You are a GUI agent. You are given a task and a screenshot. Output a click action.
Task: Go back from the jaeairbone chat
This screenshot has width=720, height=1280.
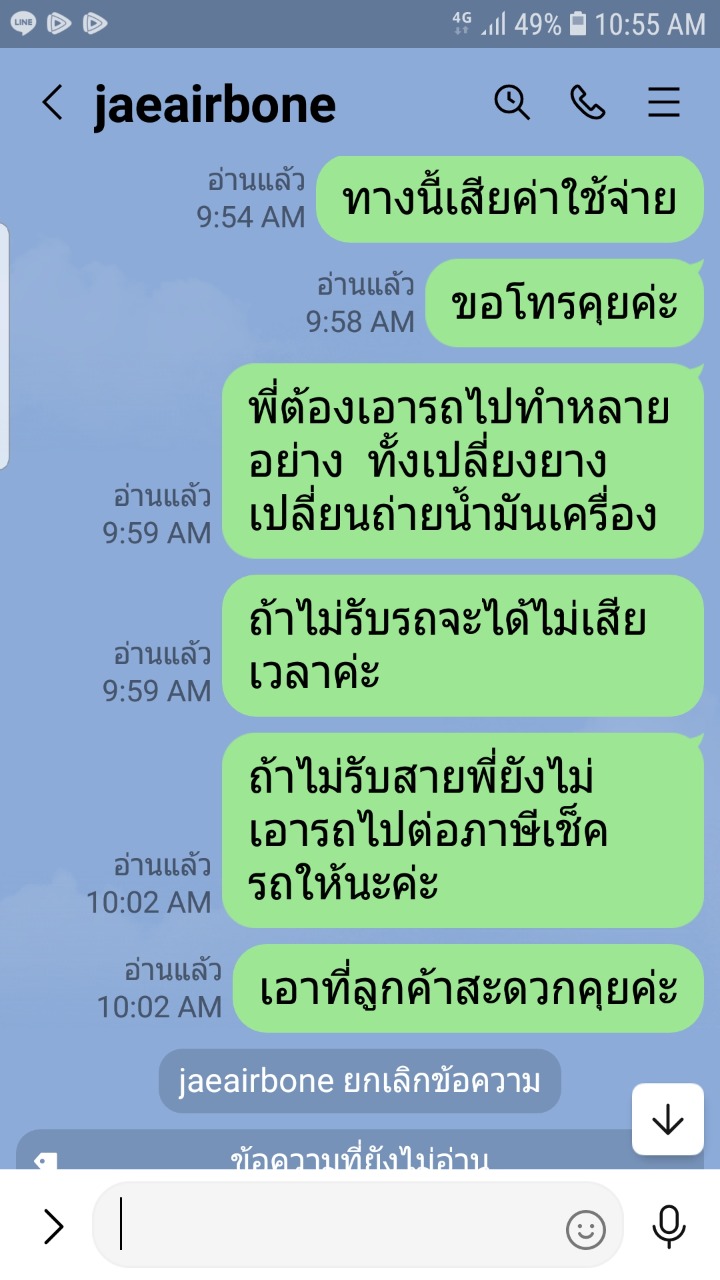(52, 103)
